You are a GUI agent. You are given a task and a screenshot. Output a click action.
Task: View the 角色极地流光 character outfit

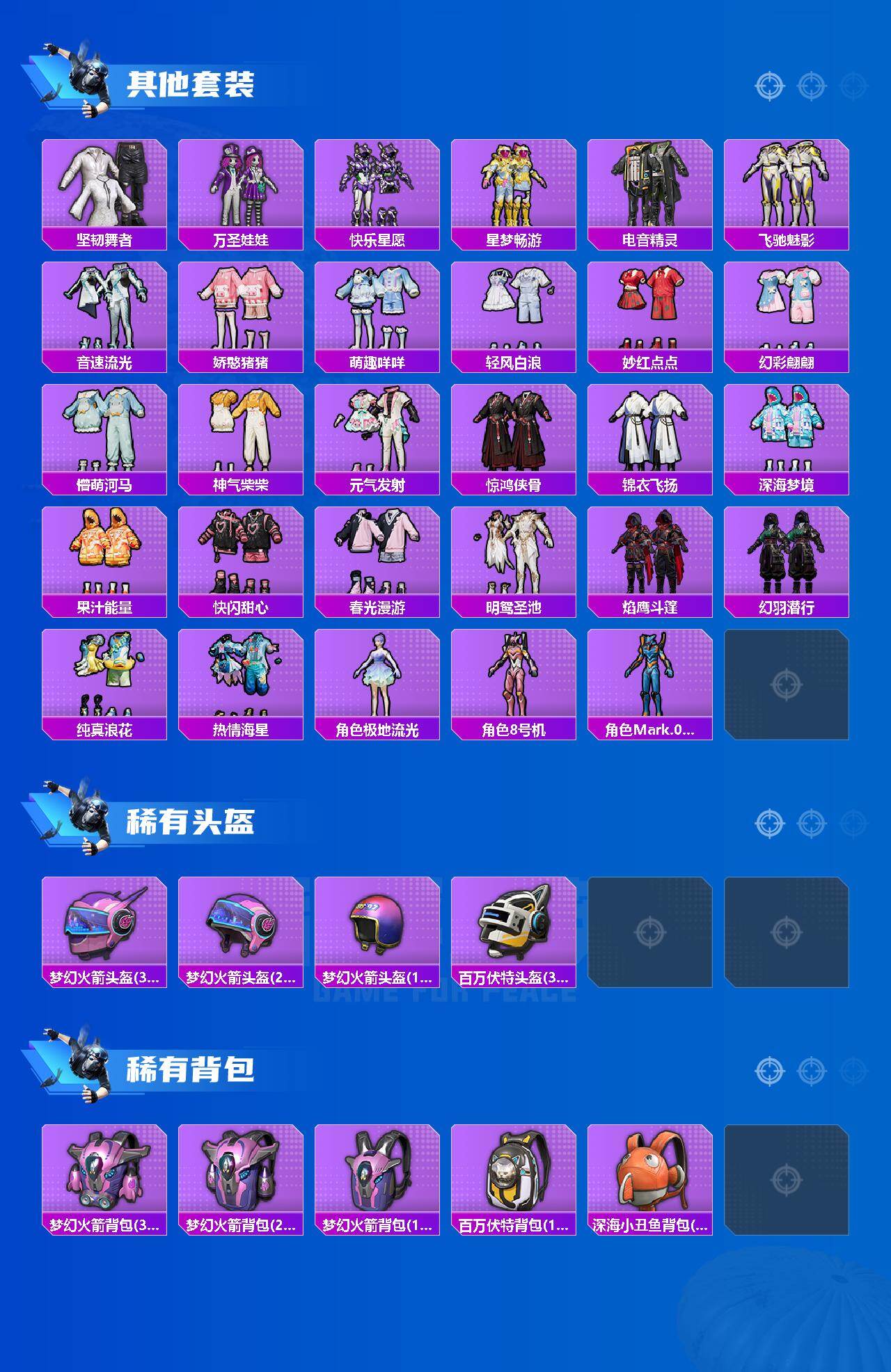(376, 678)
